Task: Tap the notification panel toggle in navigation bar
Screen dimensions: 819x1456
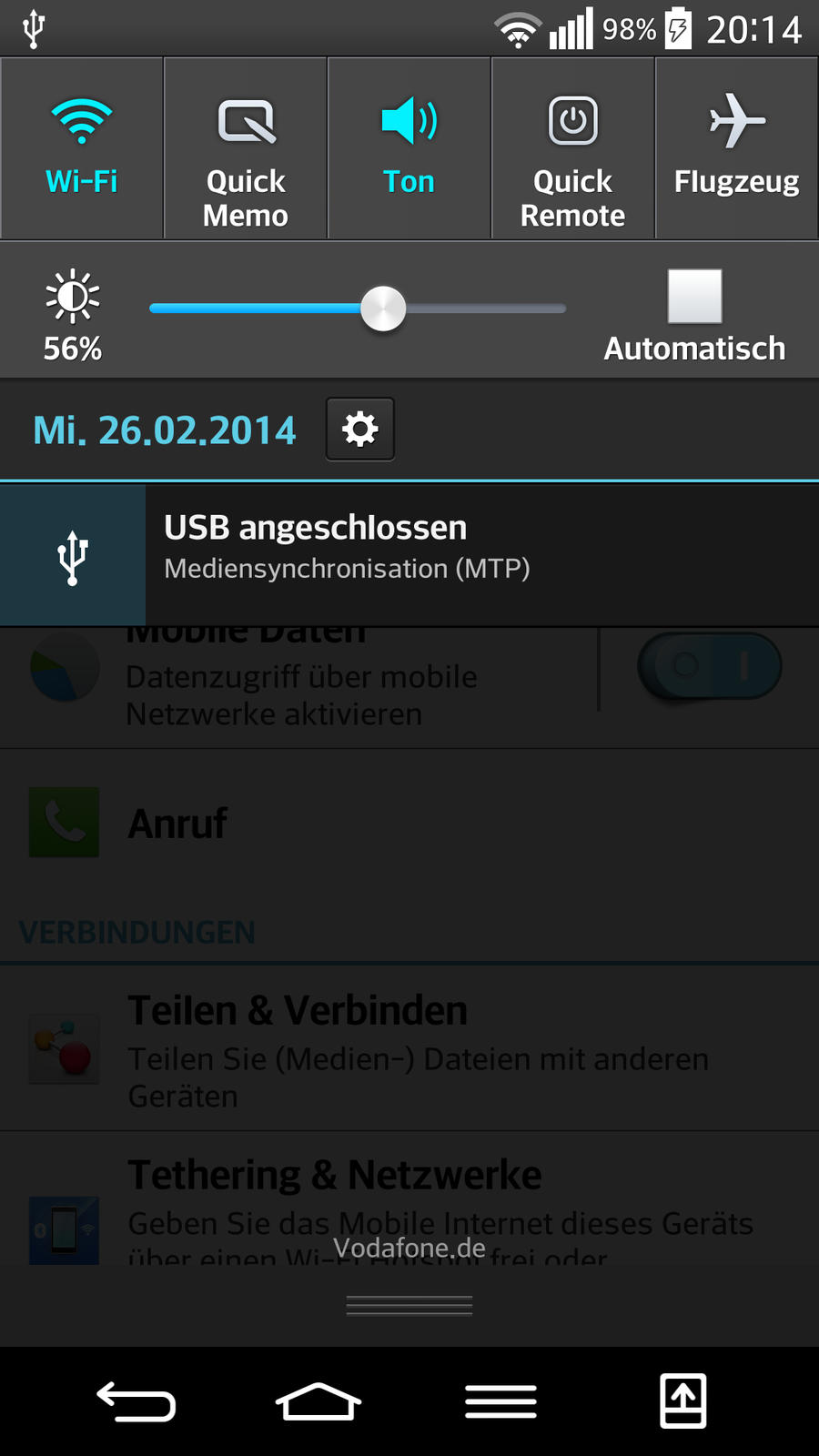Action: click(682, 1401)
